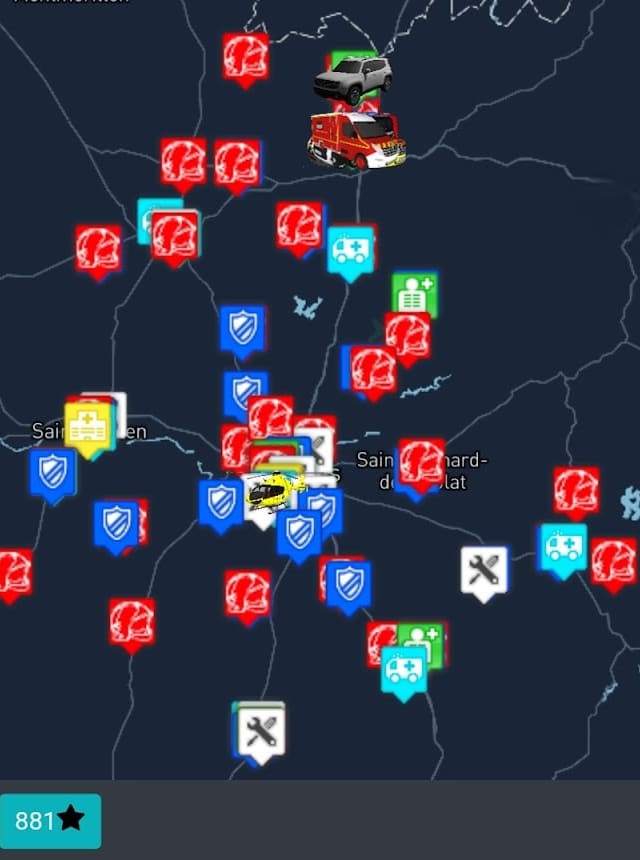The image size is (640, 860).
Task: Select the grey SUV vehicle
Action: [x=353, y=78]
